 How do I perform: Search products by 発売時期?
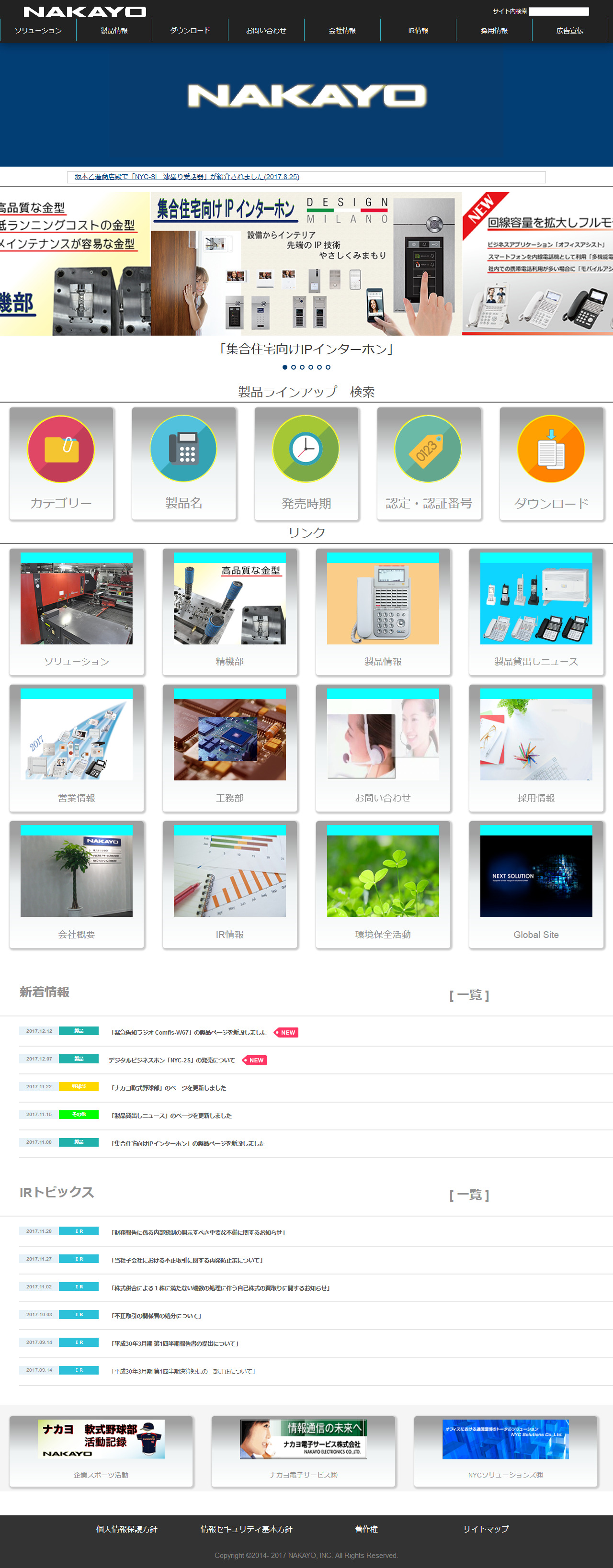[x=306, y=463]
